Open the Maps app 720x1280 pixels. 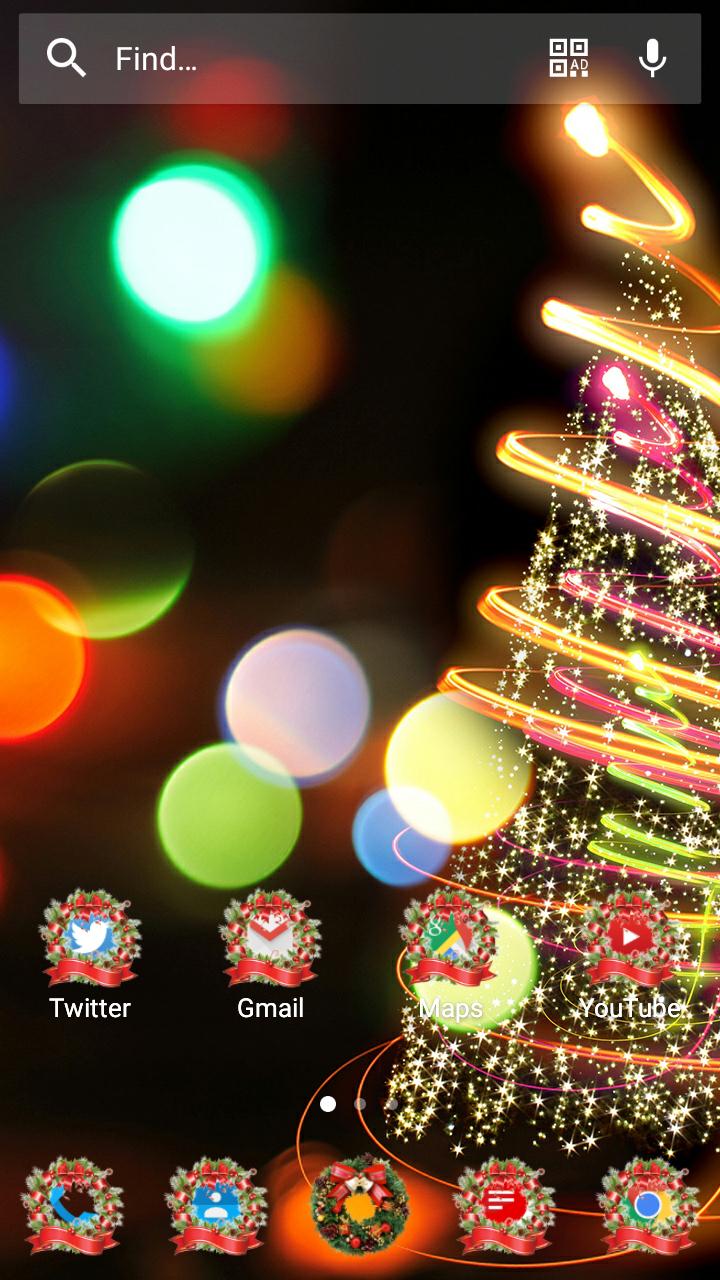450,940
